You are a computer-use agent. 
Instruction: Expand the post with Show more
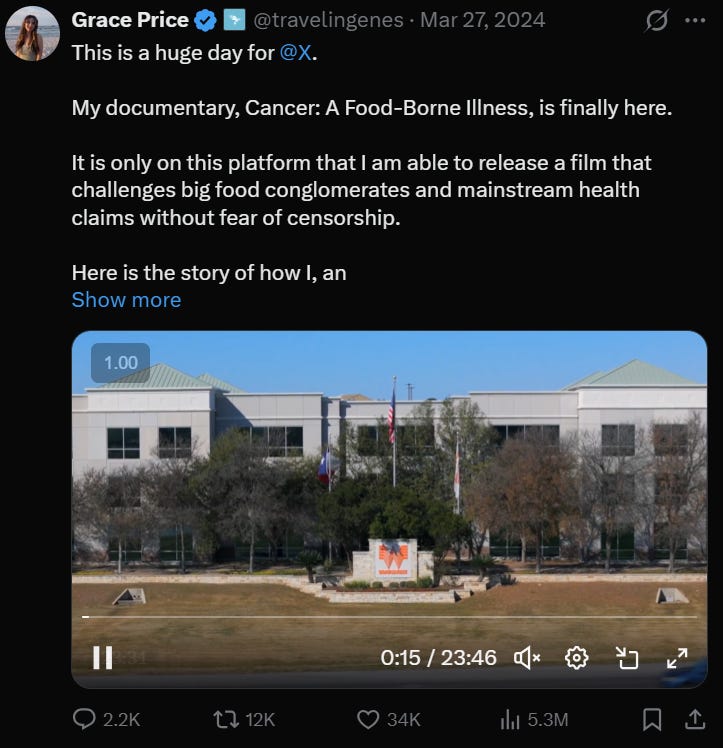click(x=126, y=300)
